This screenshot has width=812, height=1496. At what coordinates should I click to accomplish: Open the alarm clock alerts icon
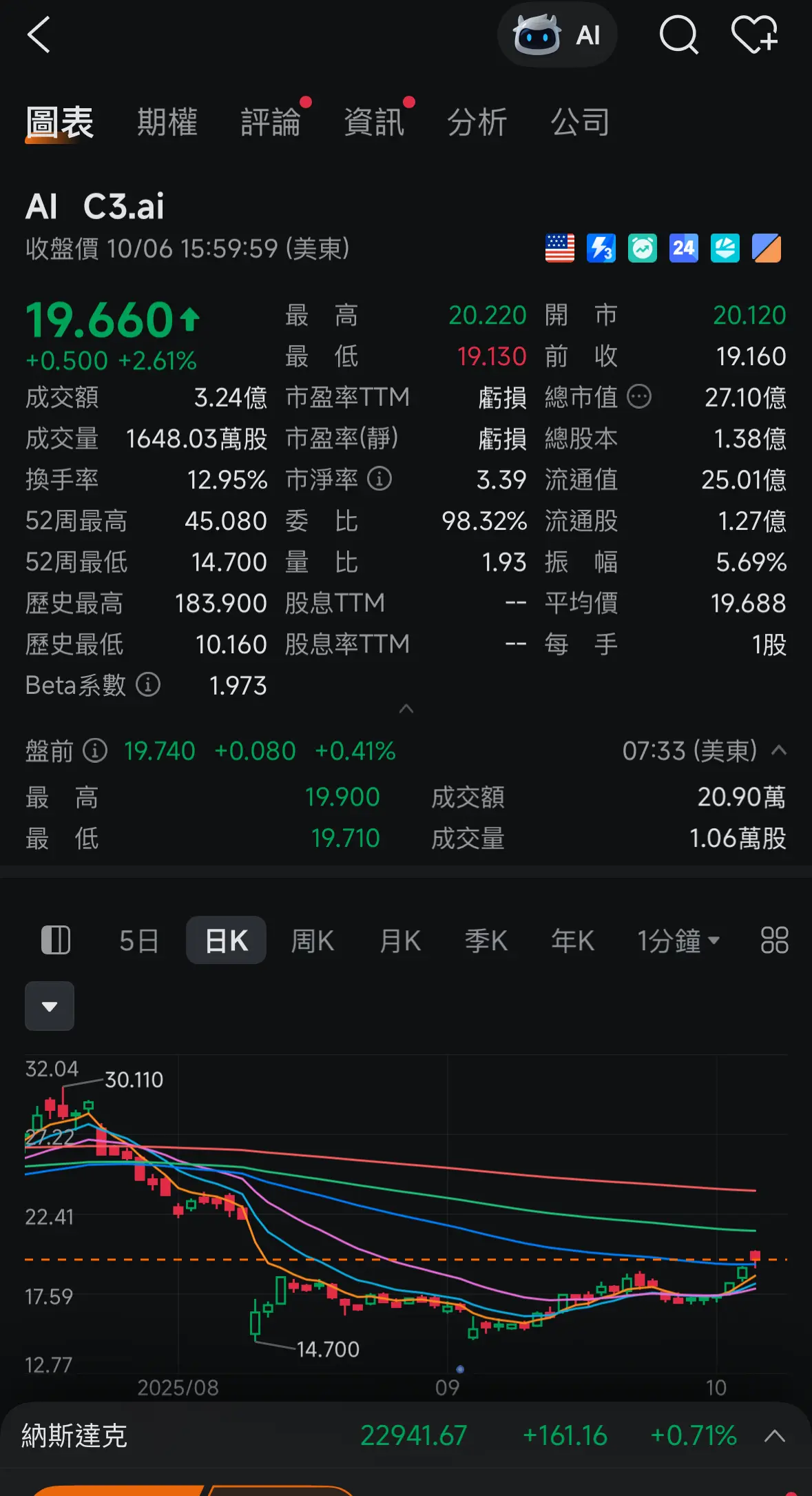[642, 248]
